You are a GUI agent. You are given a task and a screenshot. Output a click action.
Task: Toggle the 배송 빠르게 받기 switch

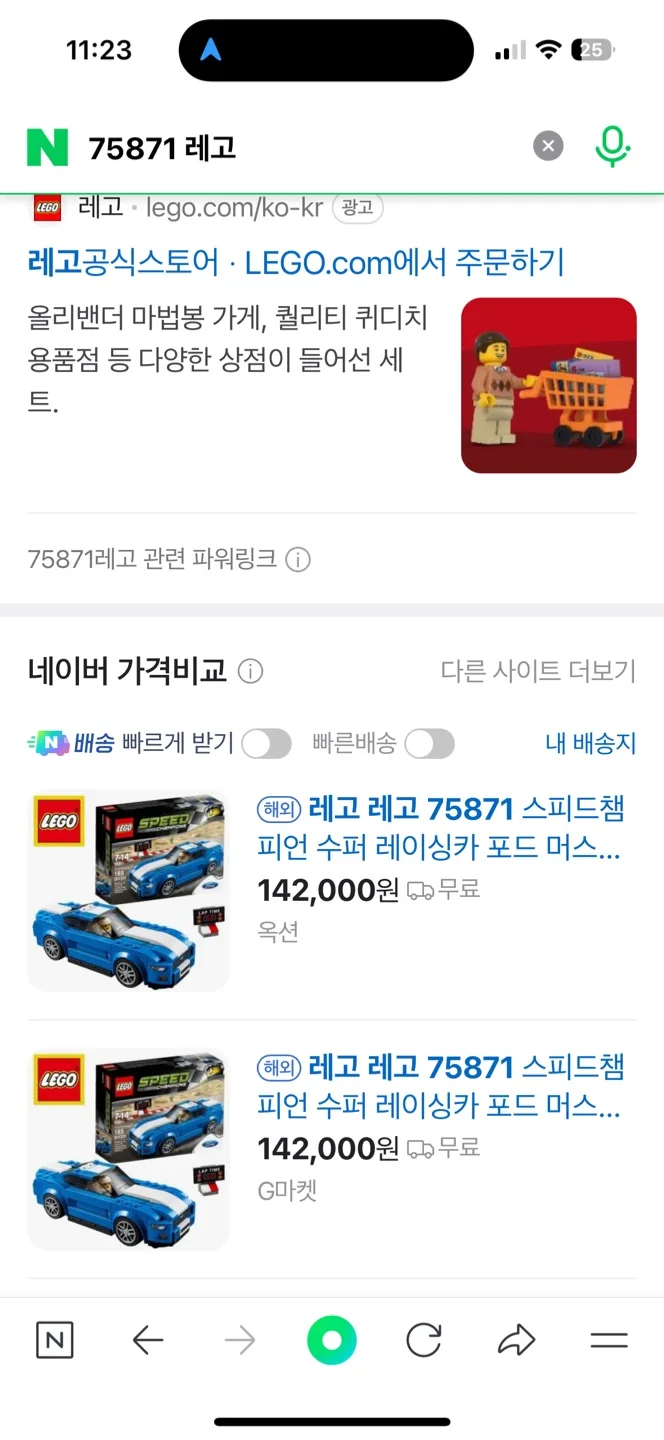pyautogui.click(x=266, y=744)
